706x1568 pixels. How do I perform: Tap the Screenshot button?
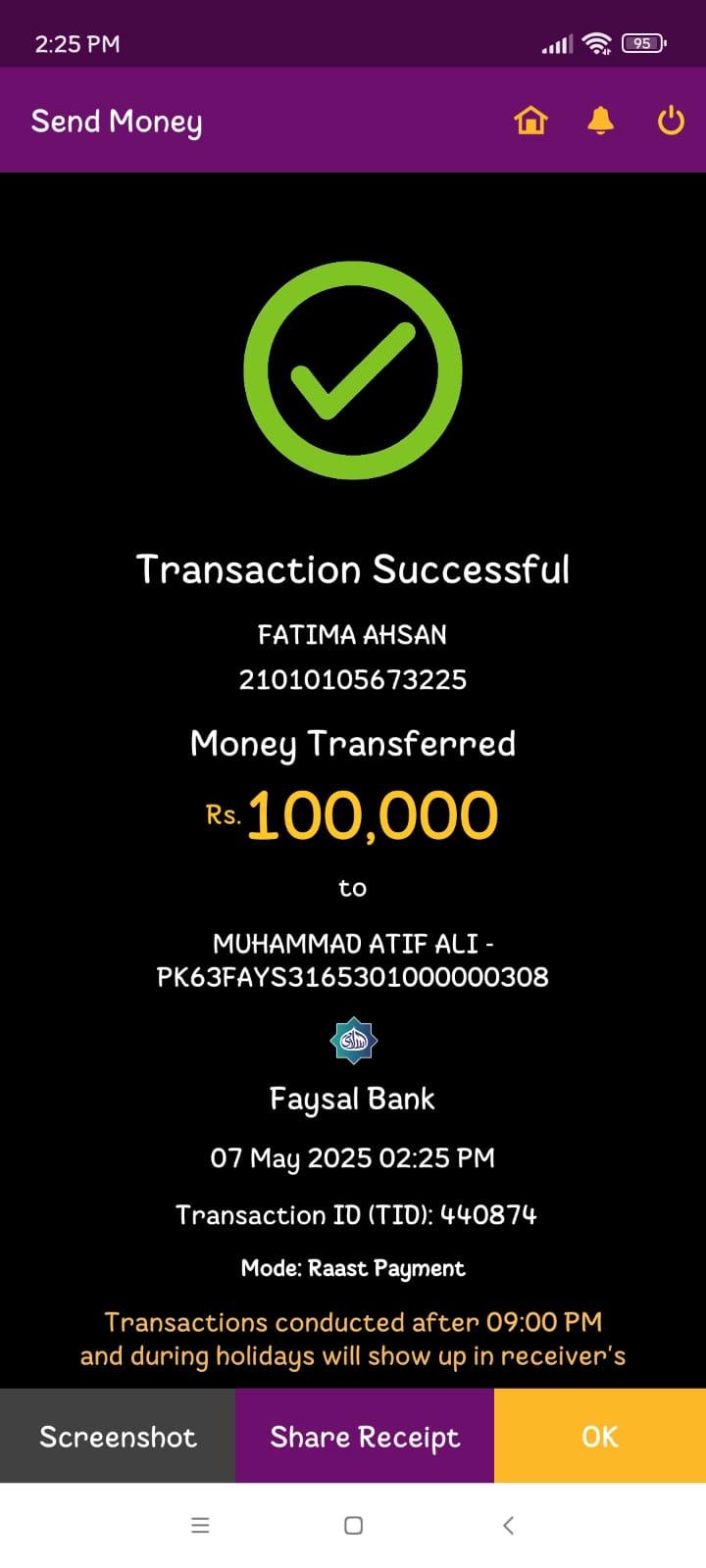point(118,1436)
